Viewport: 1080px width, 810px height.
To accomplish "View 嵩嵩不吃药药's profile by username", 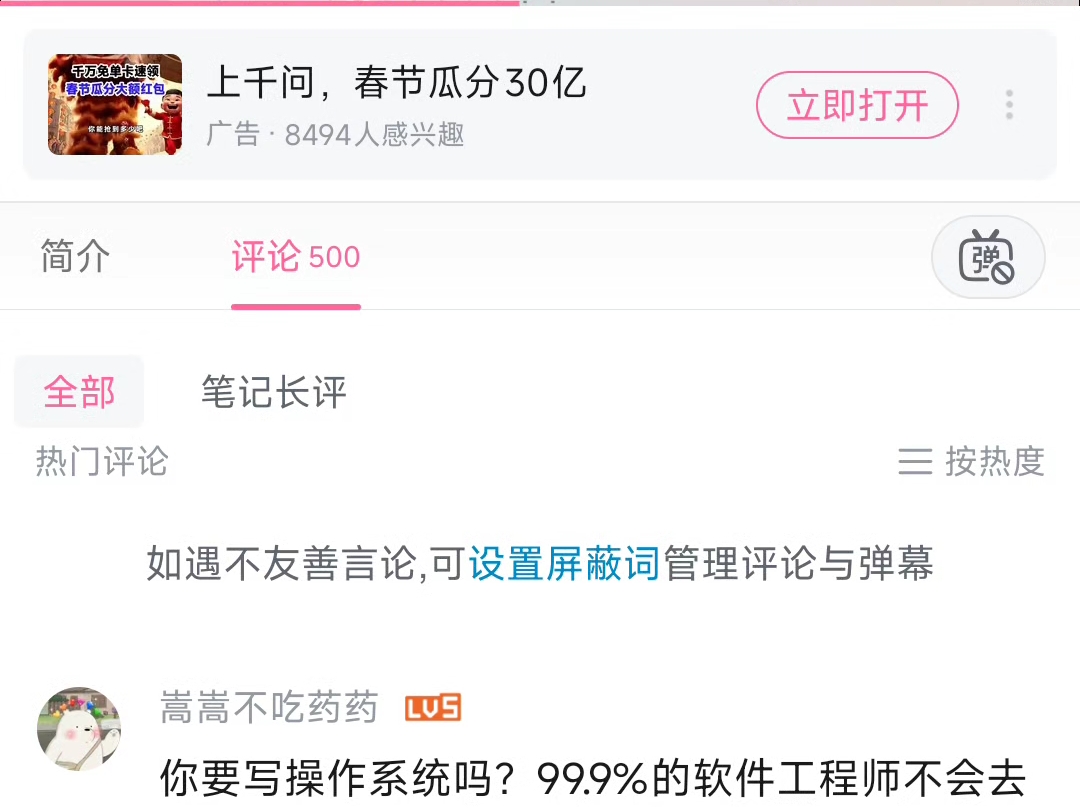I will click(269, 708).
